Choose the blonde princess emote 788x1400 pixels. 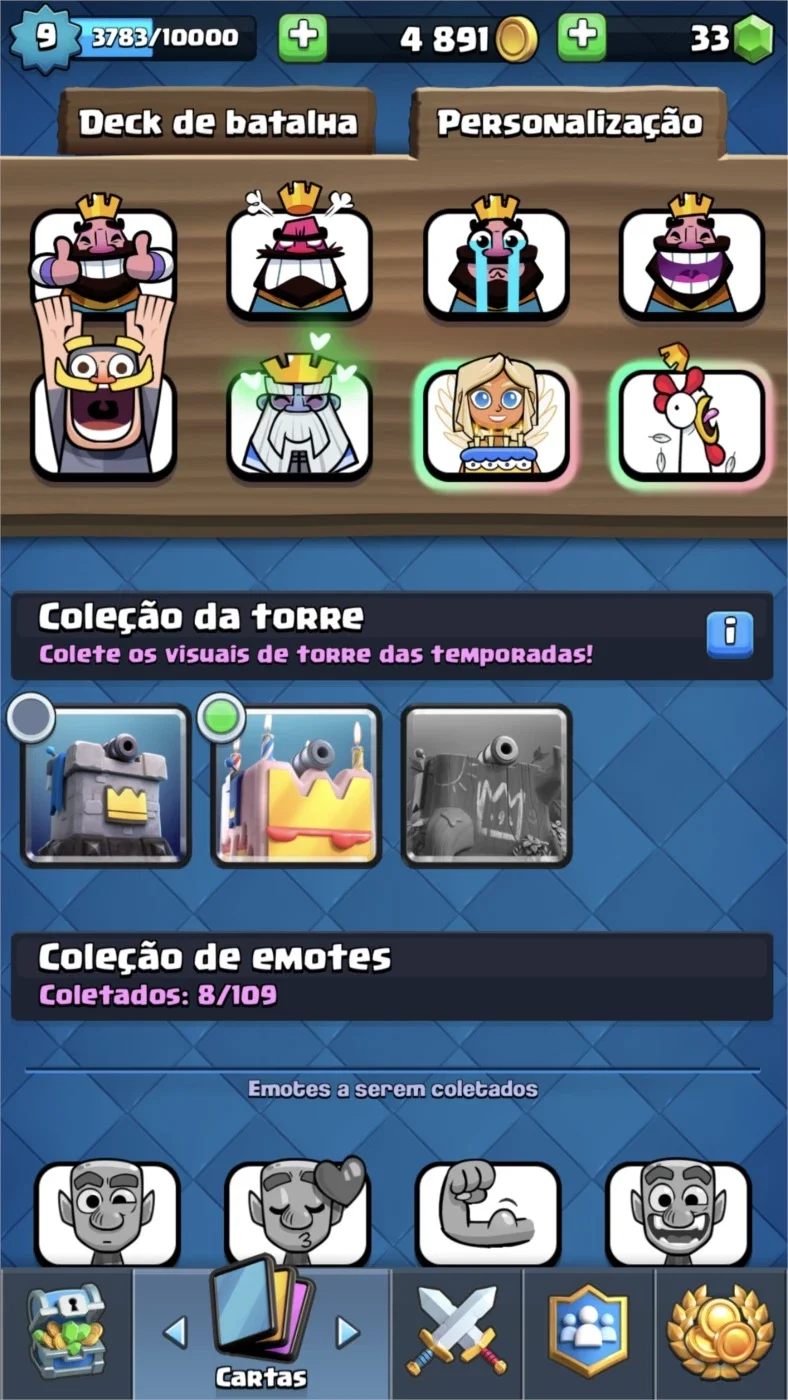496,422
